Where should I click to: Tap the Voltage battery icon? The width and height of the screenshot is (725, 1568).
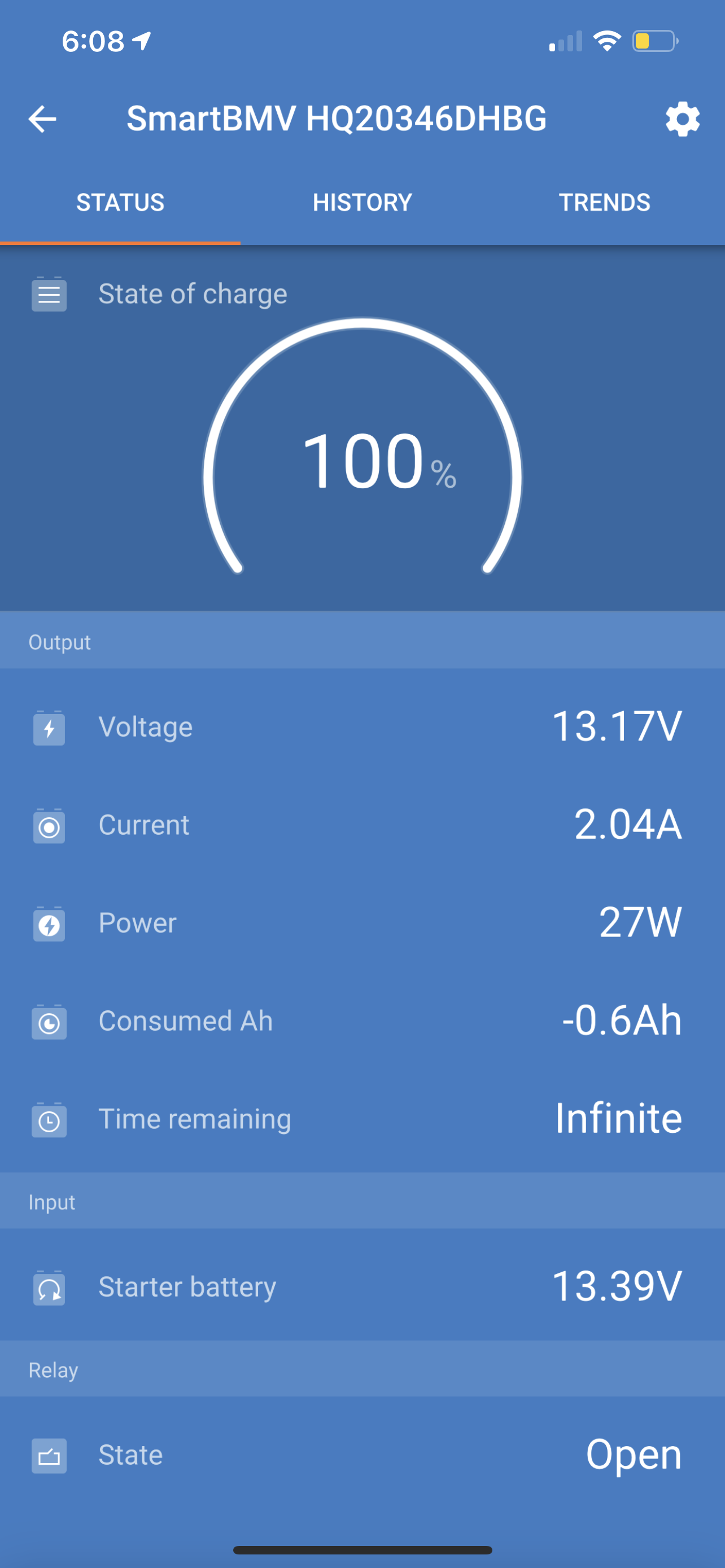point(49,729)
